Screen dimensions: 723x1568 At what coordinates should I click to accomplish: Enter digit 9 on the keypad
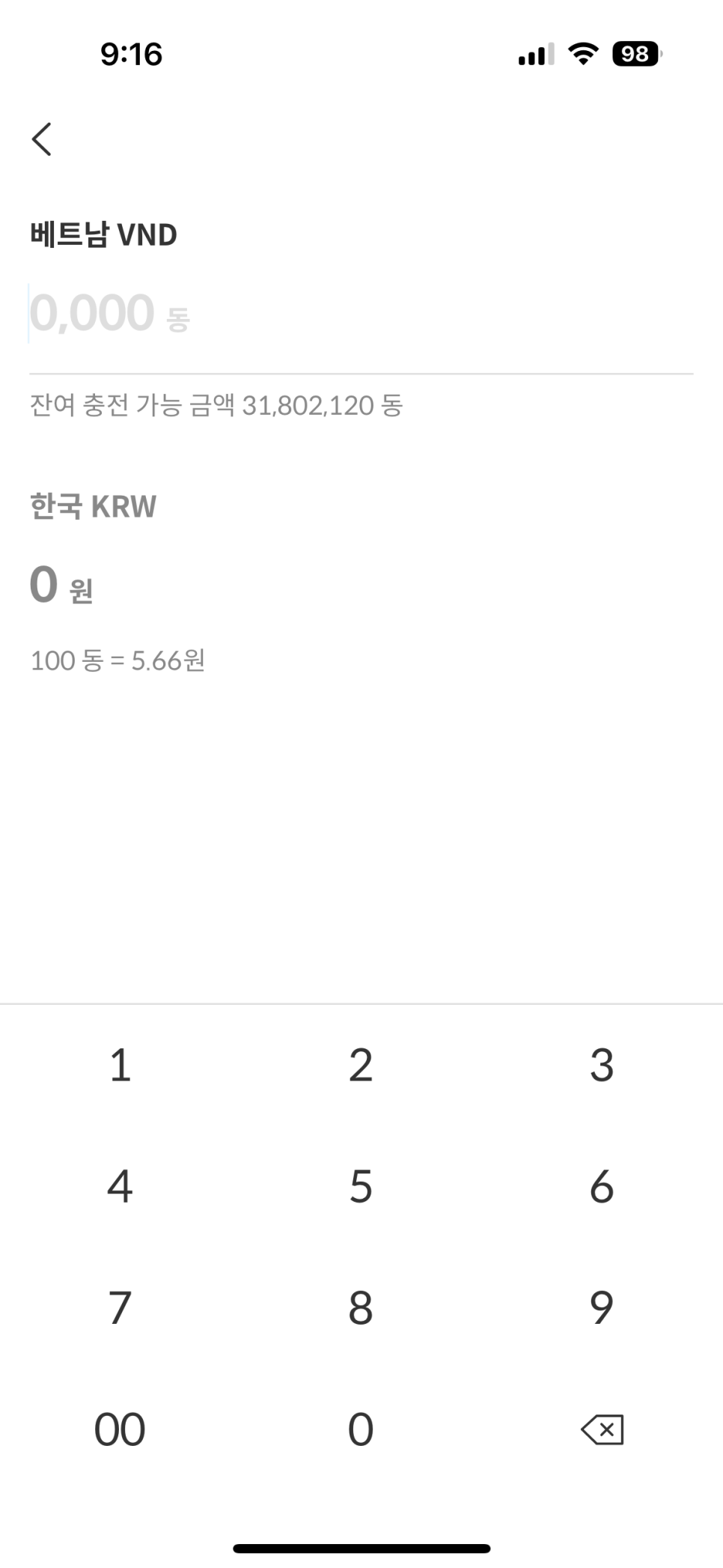click(x=602, y=1308)
